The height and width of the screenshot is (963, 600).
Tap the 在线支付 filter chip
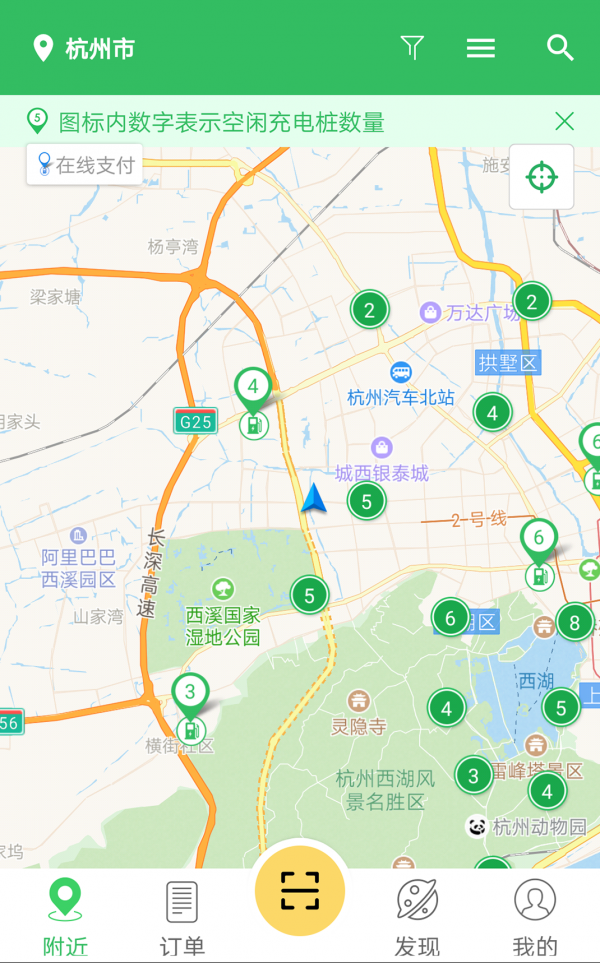click(x=85, y=165)
